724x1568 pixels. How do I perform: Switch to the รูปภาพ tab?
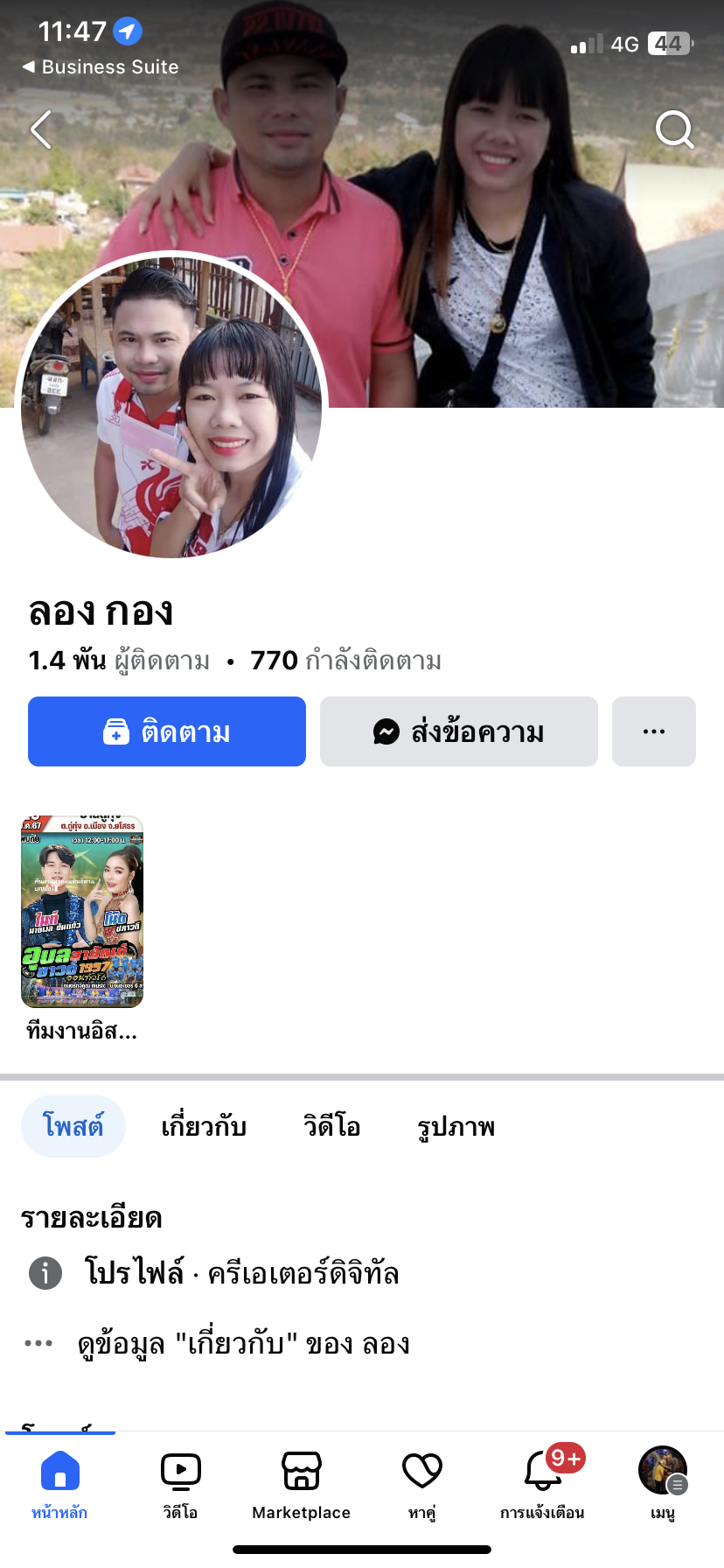click(x=456, y=1126)
